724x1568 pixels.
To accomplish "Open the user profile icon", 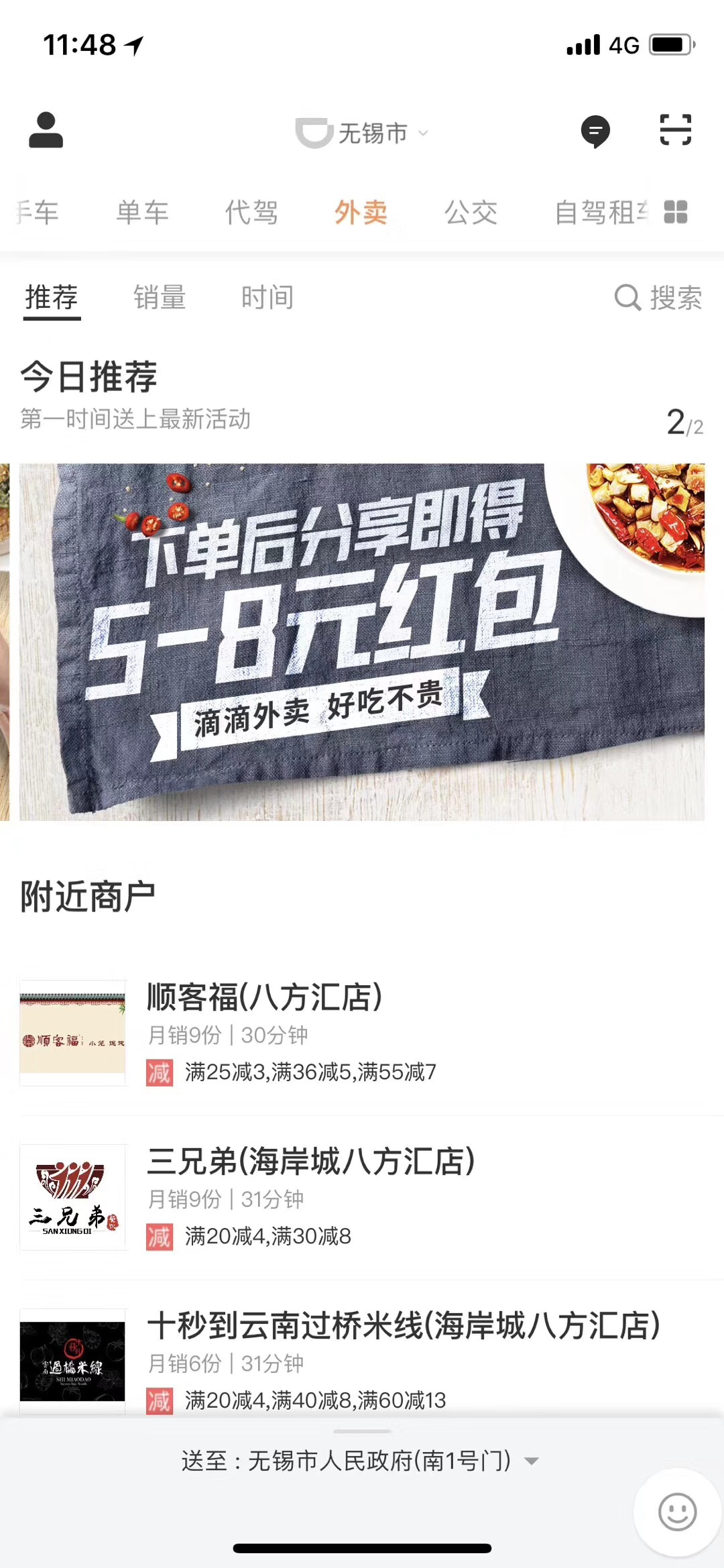I will (46, 130).
